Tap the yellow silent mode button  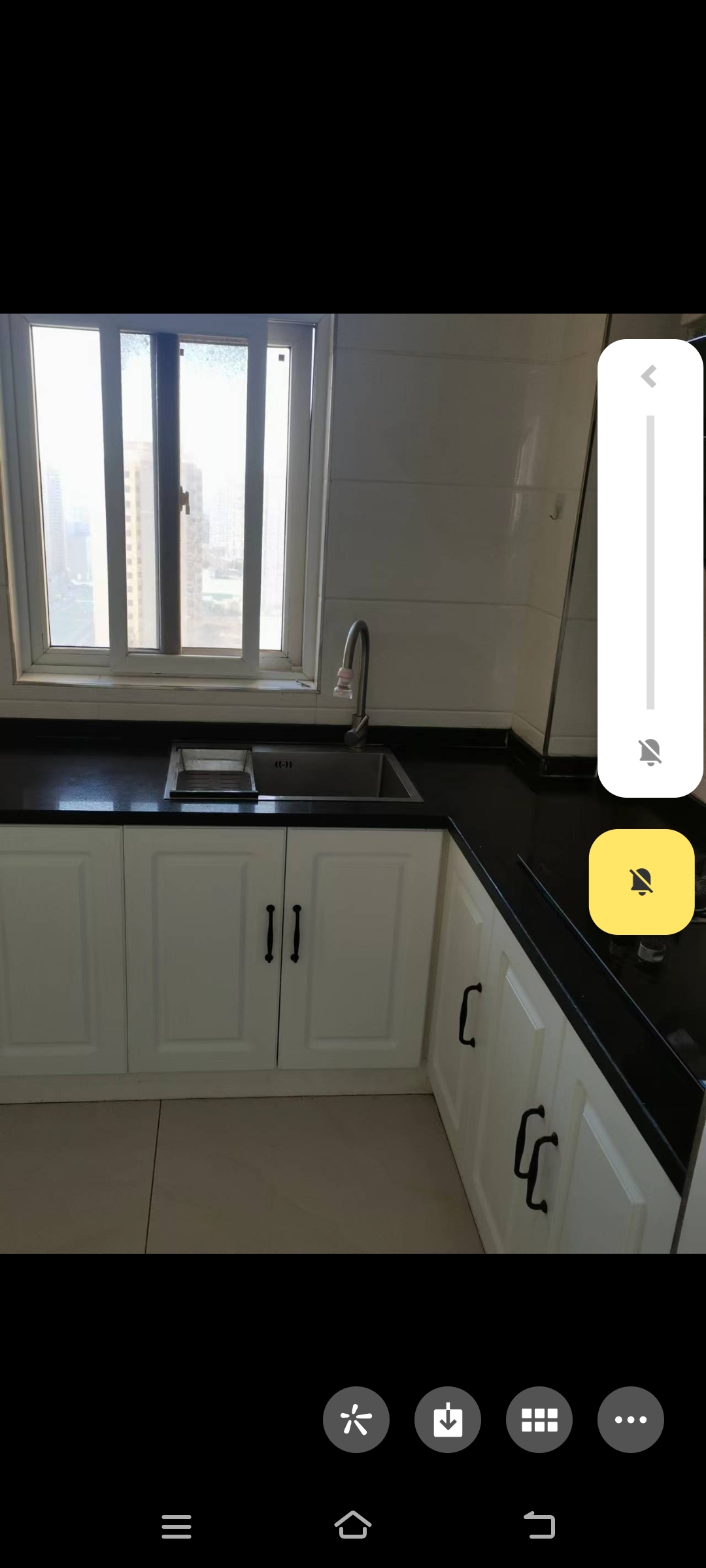641,881
